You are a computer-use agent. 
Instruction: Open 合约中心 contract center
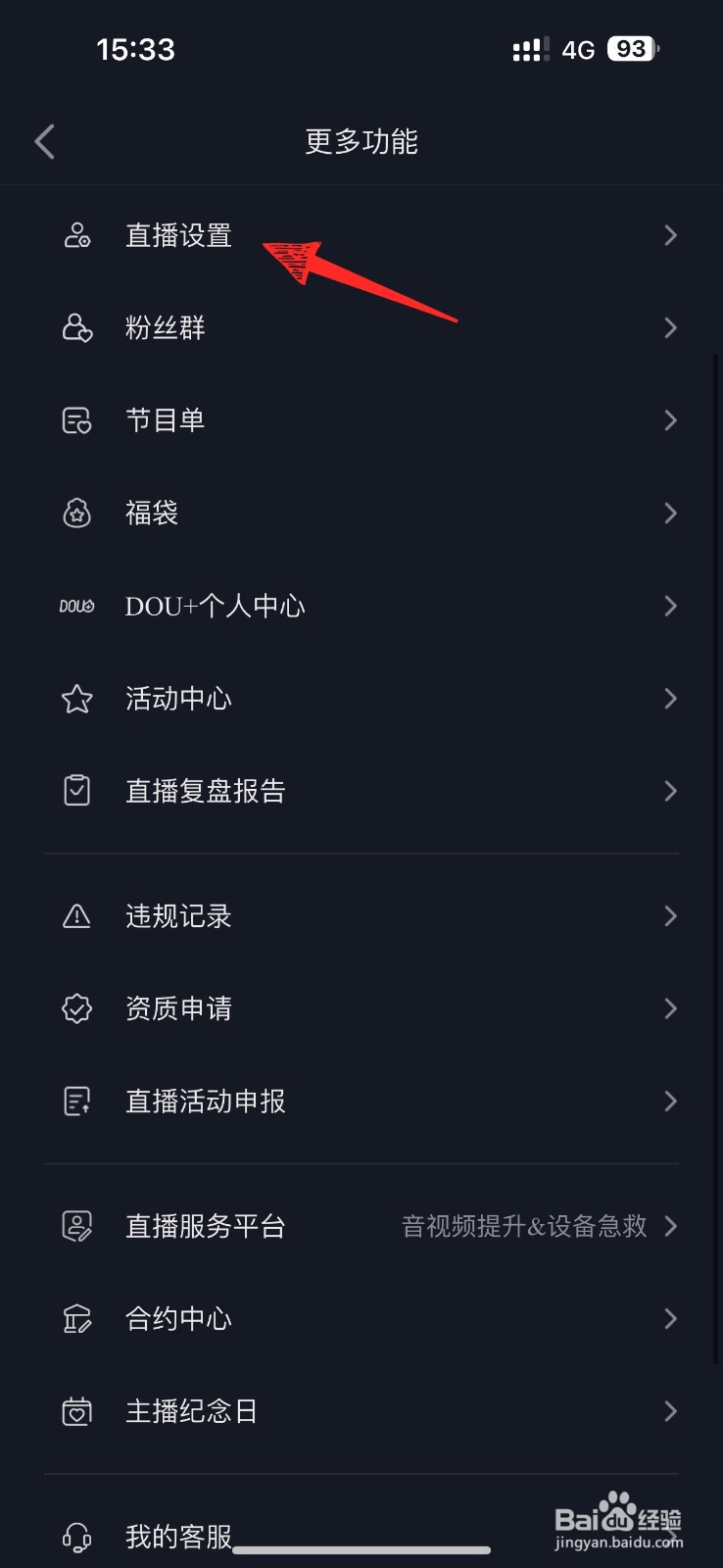tap(361, 1319)
